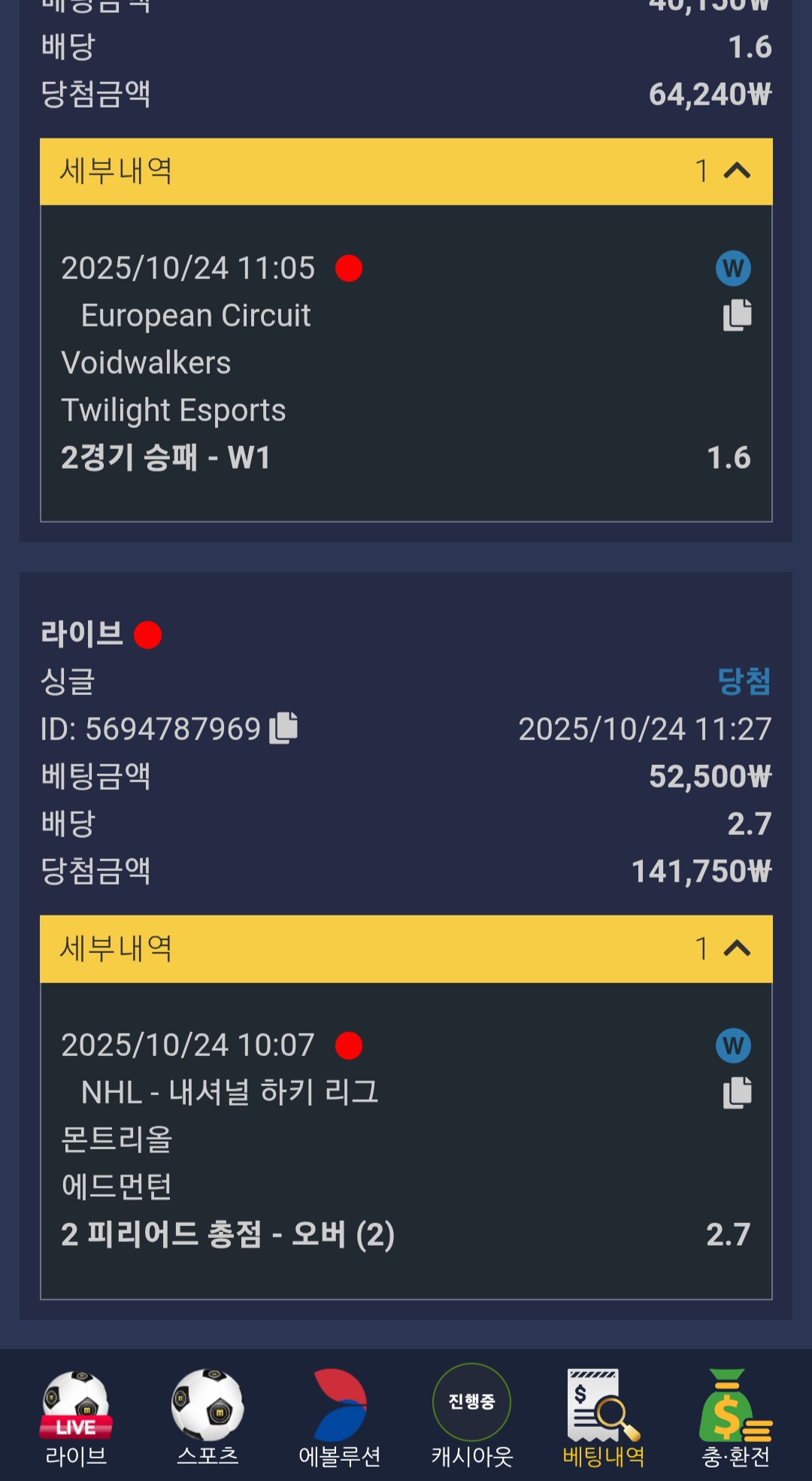Copy the European Circuit match details
This screenshot has height=1481, width=812.
point(737,315)
